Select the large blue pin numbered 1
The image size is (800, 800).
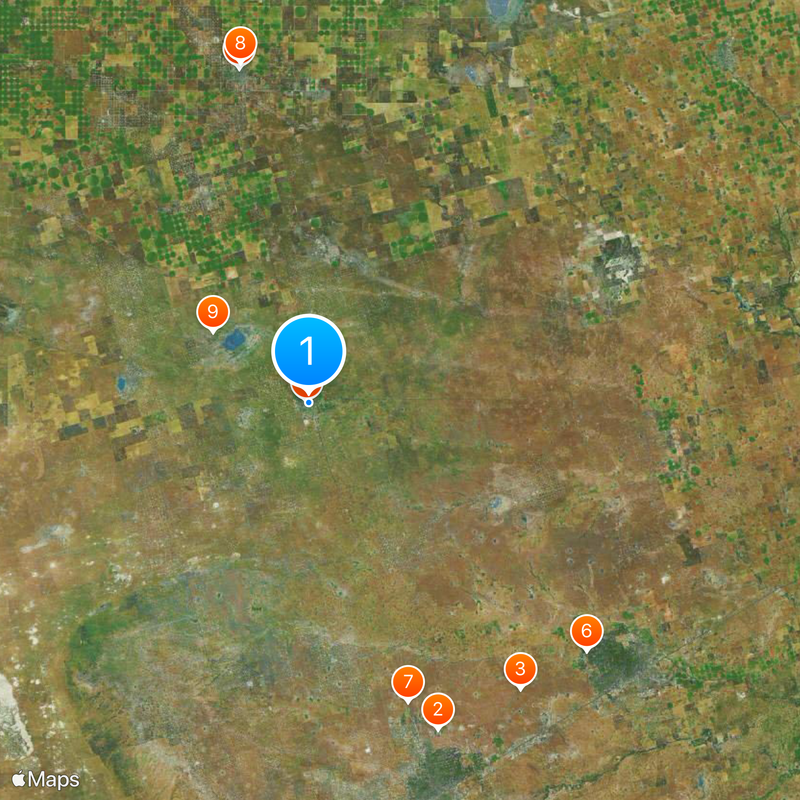pos(309,352)
